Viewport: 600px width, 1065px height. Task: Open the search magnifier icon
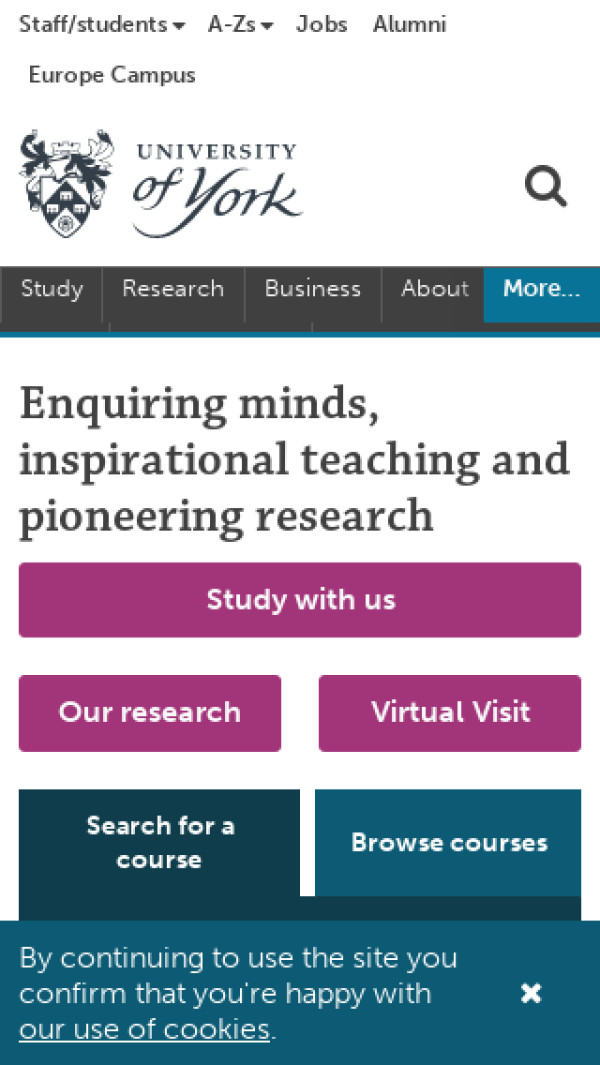coord(546,187)
